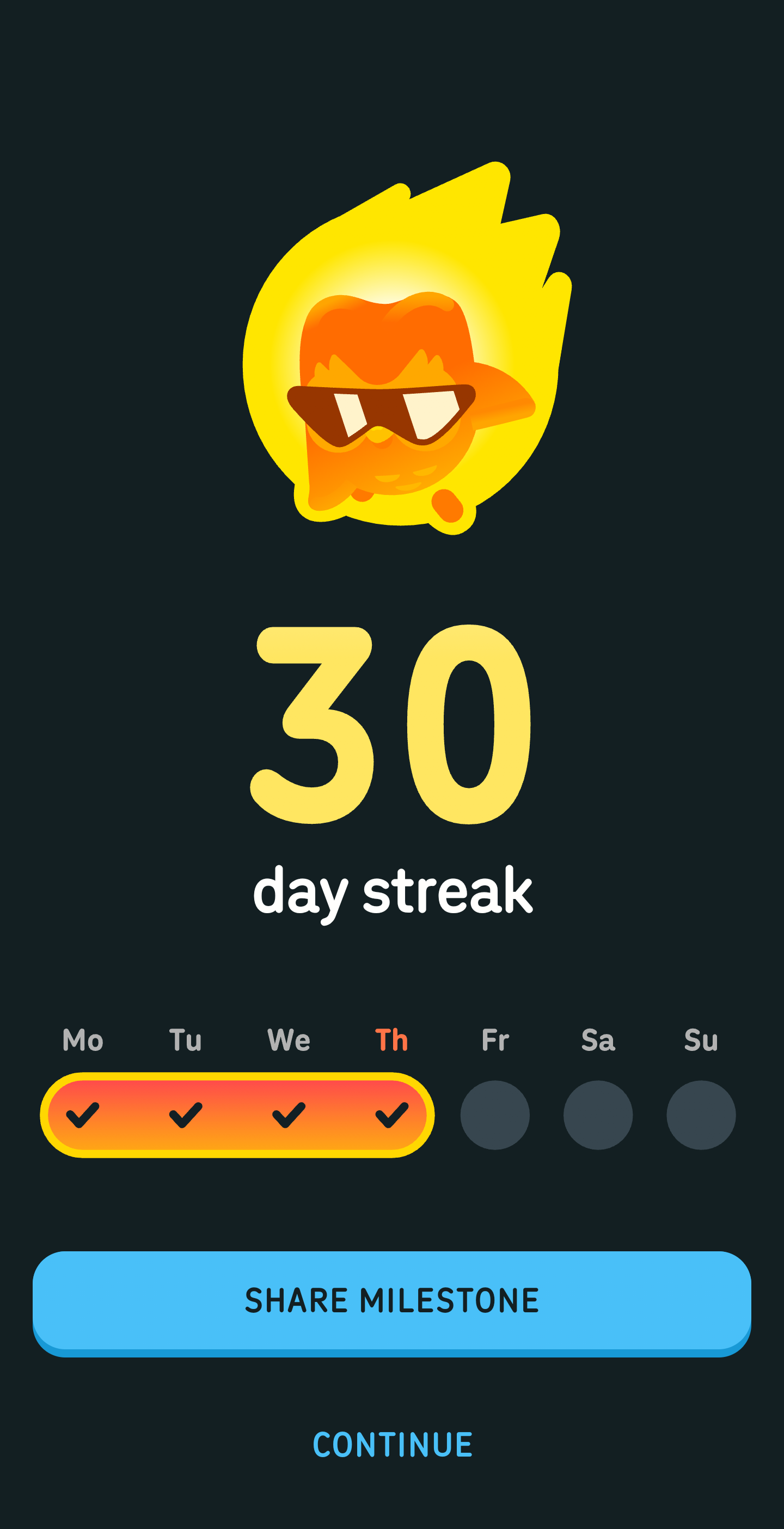Screen dimensions: 784x1529
Task: Tap the Share Milestone button
Action: tap(391, 1300)
